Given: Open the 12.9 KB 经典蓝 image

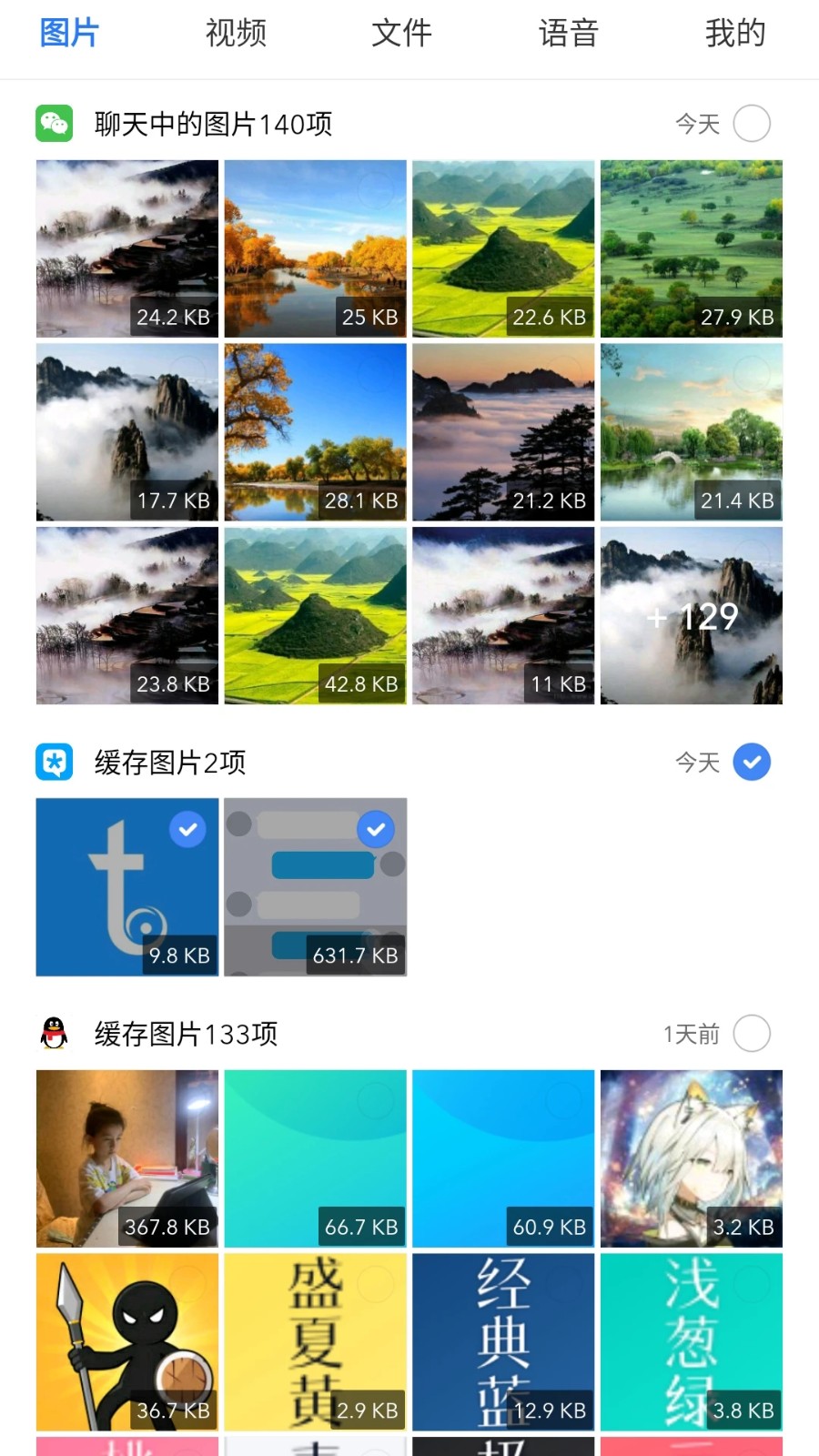Looking at the screenshot, I should tap(503, 1342).
